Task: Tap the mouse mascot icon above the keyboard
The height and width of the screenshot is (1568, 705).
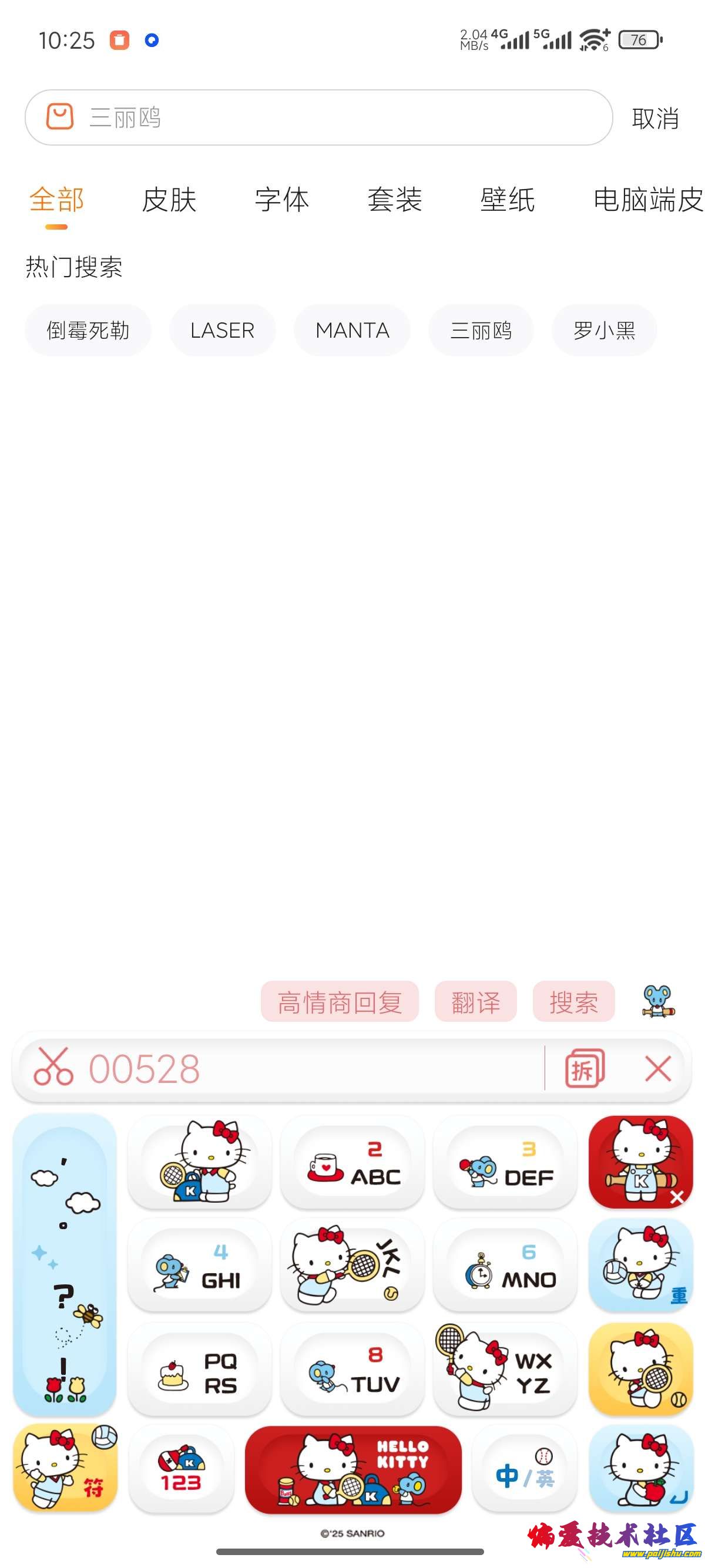Action: tap(659, 1002)
